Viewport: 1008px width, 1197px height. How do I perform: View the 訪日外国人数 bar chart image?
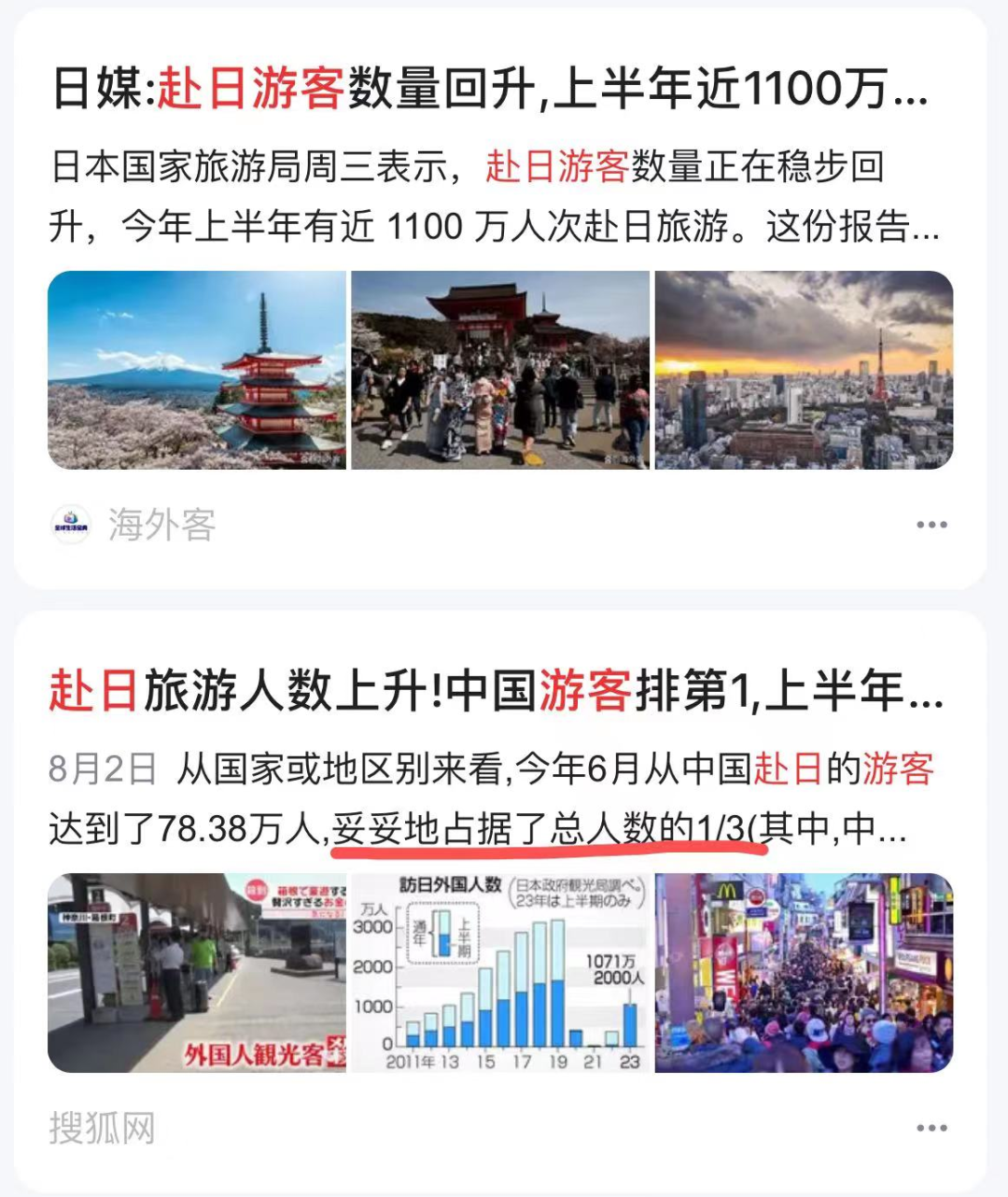click(x=500, y=972)
